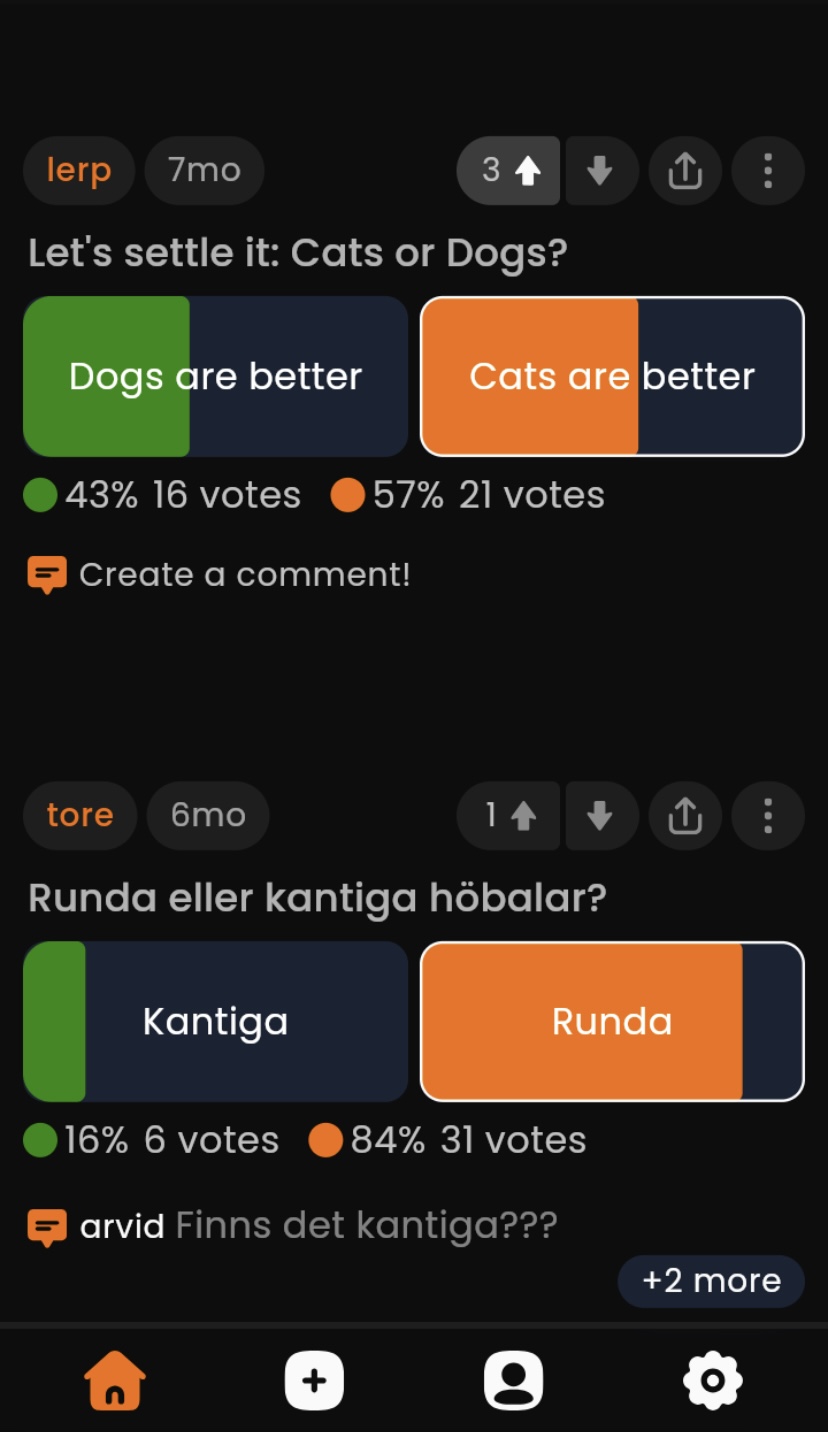Click the orange 84% result indicator
Image resolution: width=828 pixels, height=1432 pixels.
[326, 1139]
